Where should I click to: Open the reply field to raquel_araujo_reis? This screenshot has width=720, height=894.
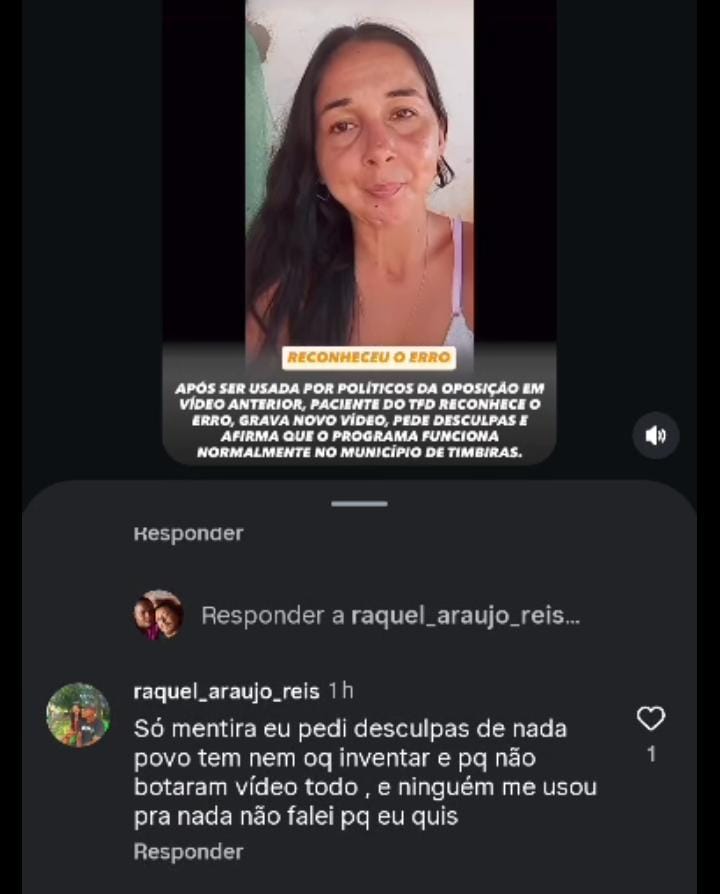tap(390, 616)
